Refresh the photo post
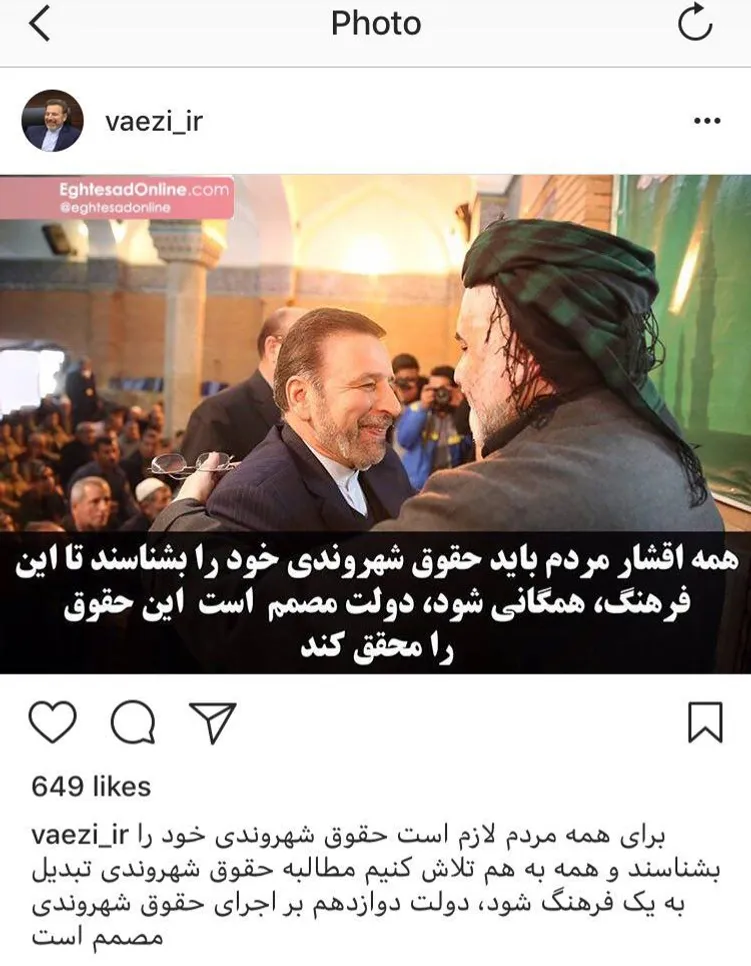751x966 pixels. [695, 23]
